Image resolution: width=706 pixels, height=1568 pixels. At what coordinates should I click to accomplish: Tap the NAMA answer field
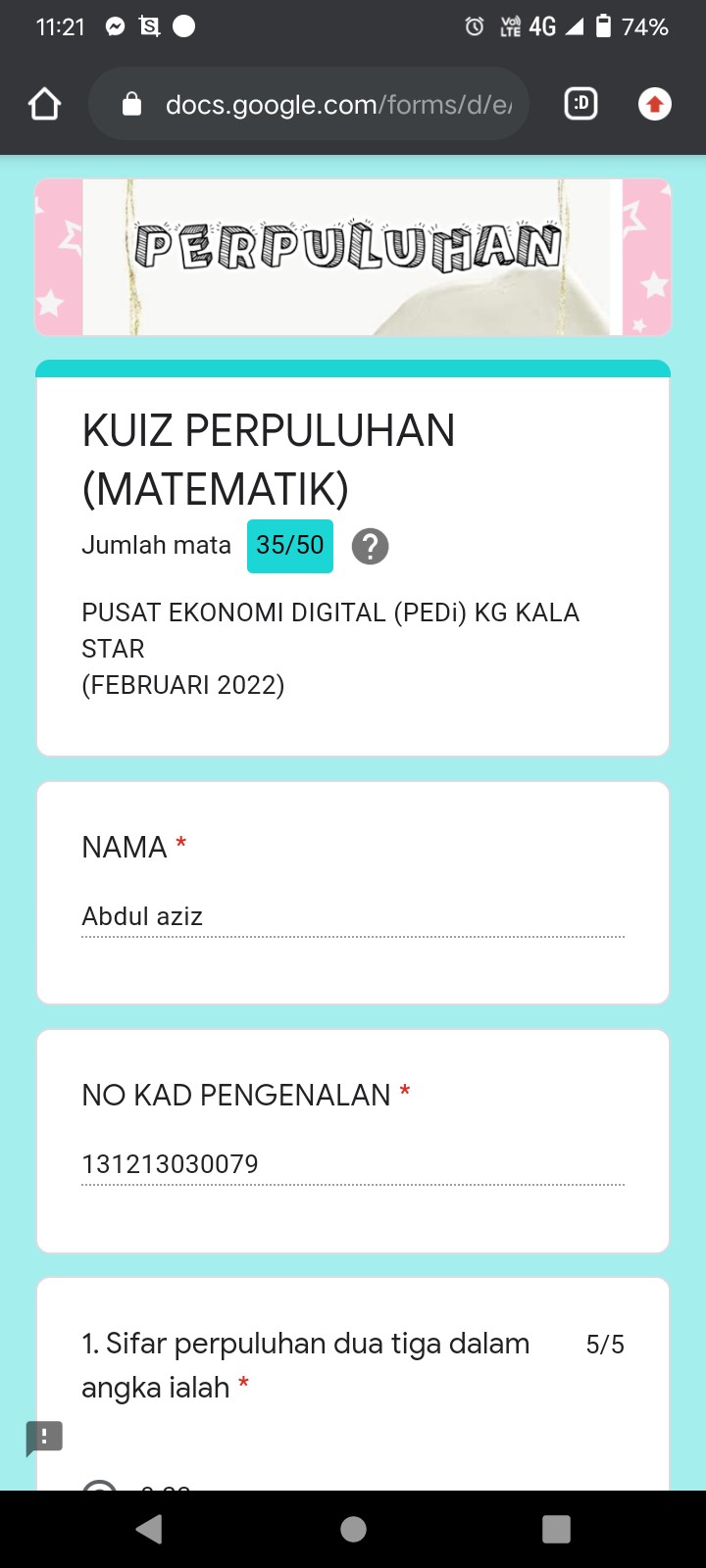(x=353, y=917)
